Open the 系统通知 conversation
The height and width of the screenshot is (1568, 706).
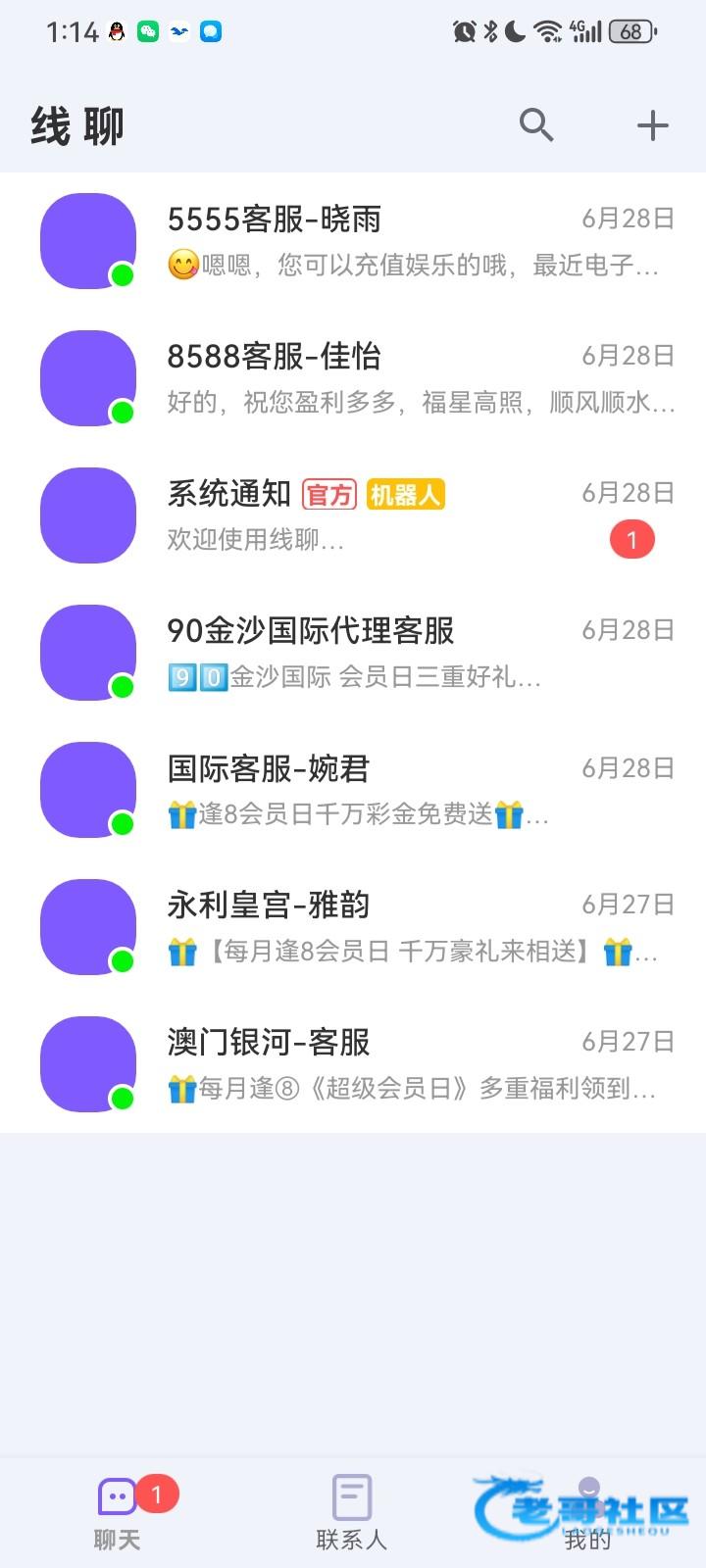point(353,515)
